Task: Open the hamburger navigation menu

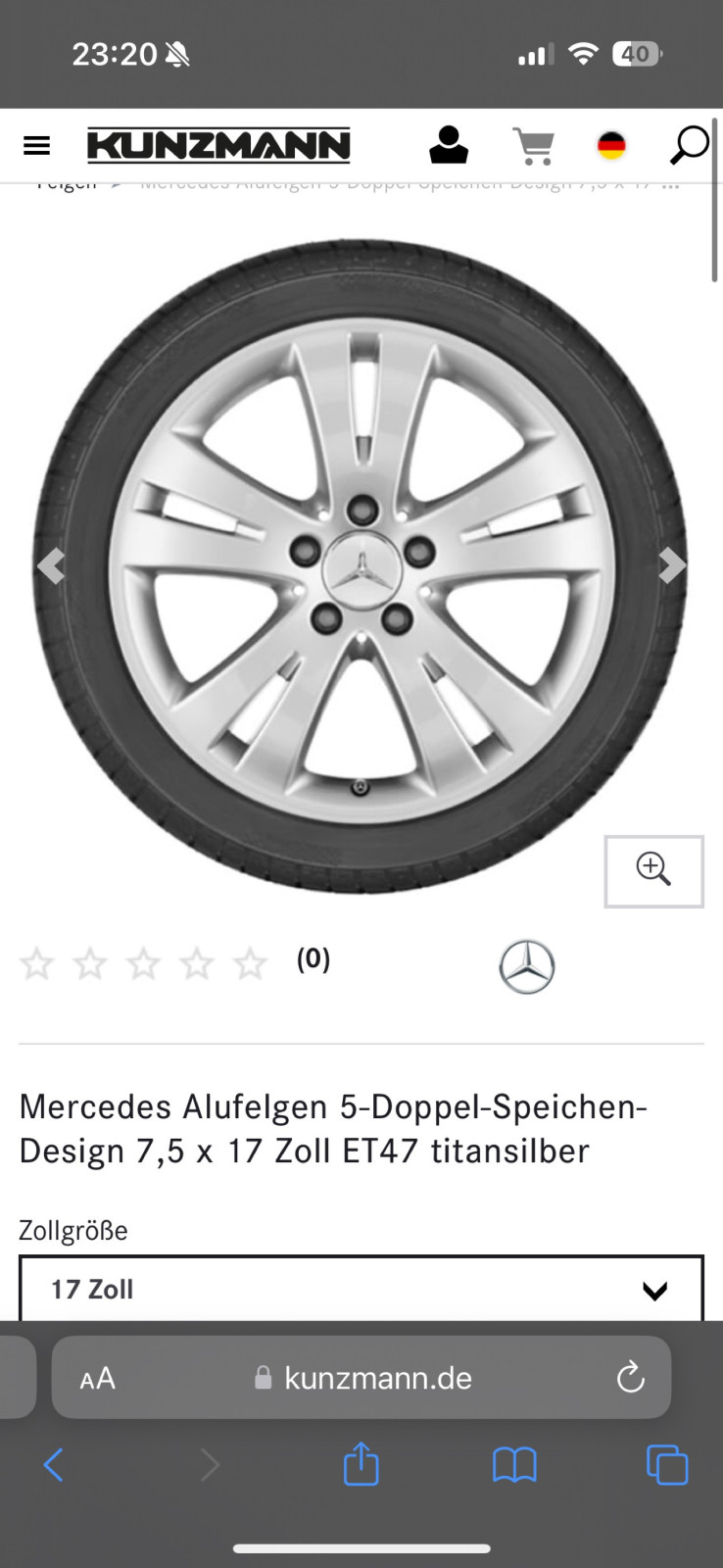Action: pyautogui.click(x=36, y=145)
